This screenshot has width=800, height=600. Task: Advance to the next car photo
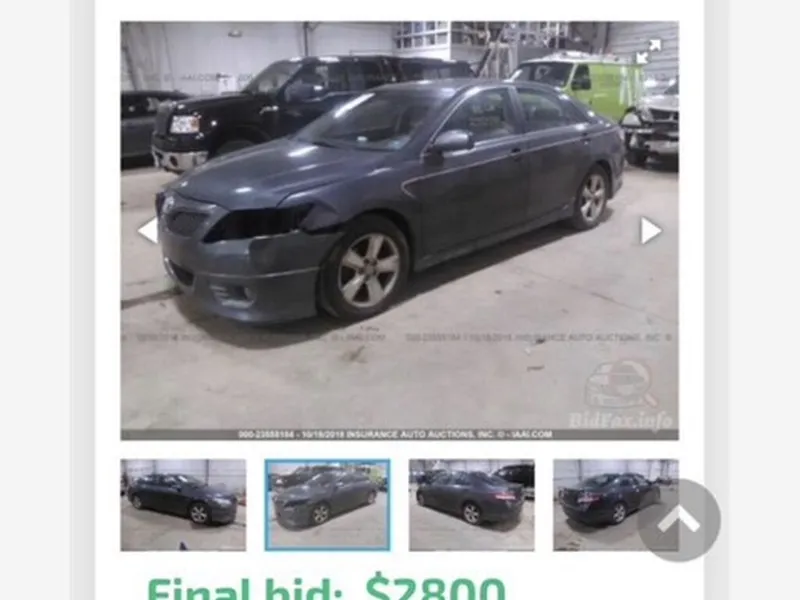click(x=650, y=231)
